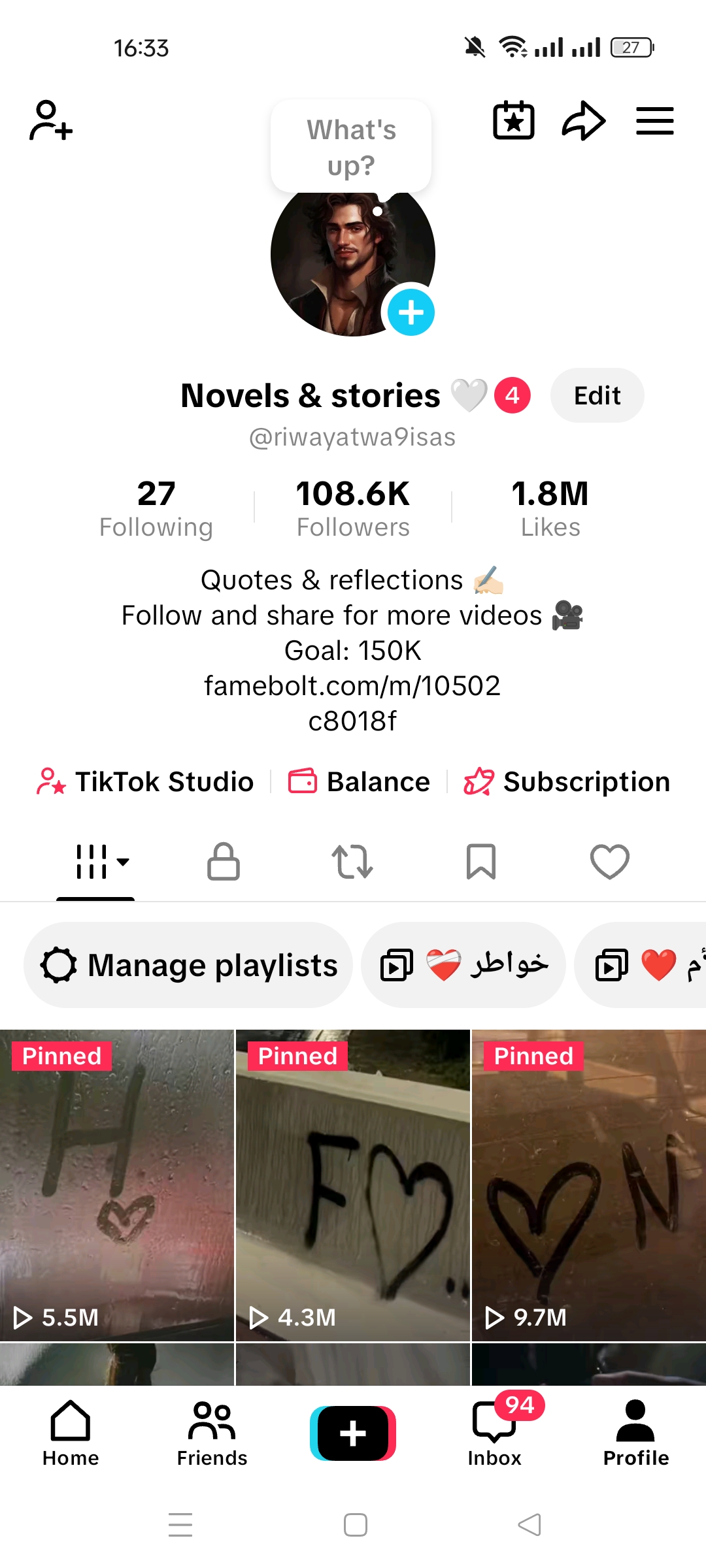Open the events calendar star icon
The height and width of the screenshot is (1568, 706).
click(513, 121)
